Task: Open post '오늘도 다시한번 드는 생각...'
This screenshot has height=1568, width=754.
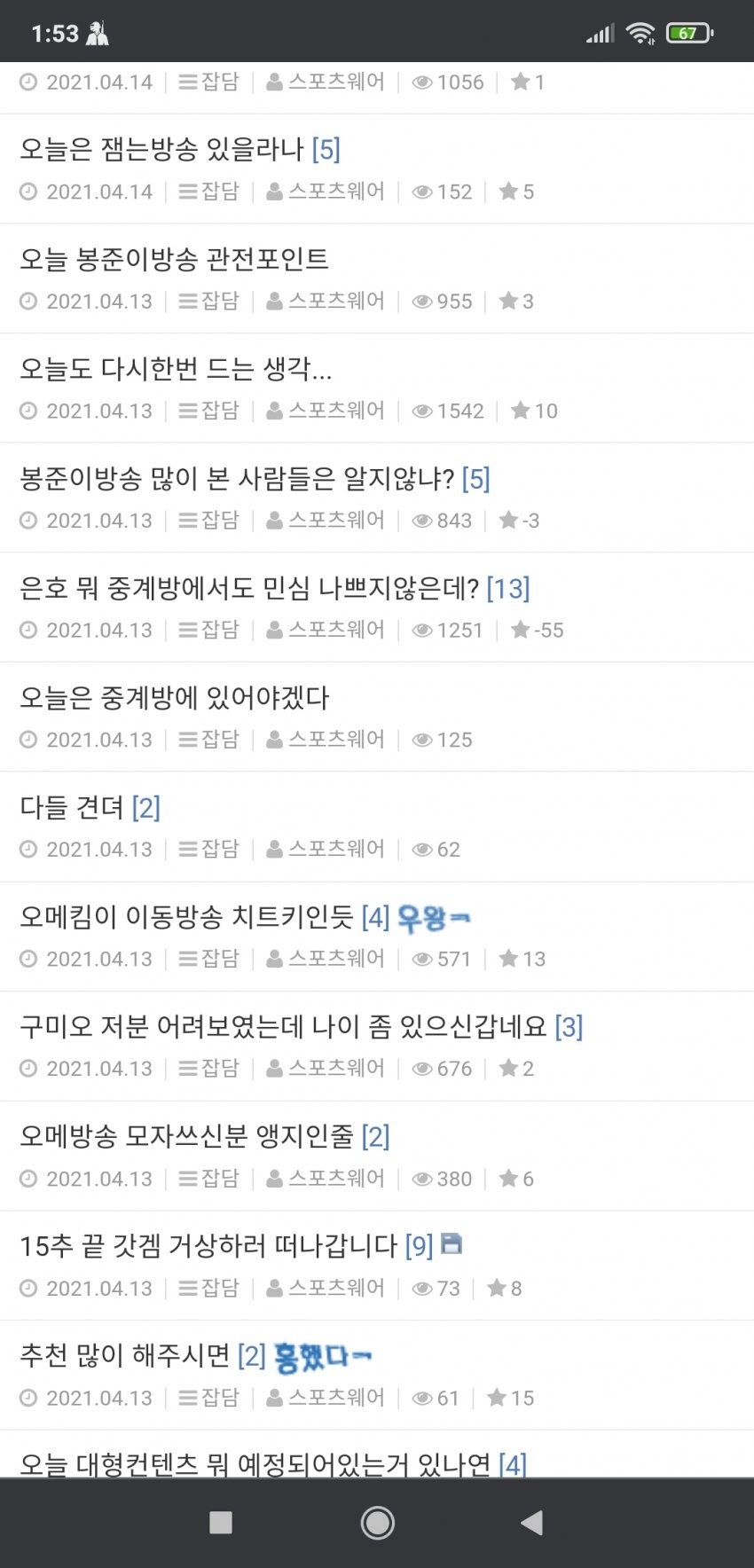Action: click(176, 369)
